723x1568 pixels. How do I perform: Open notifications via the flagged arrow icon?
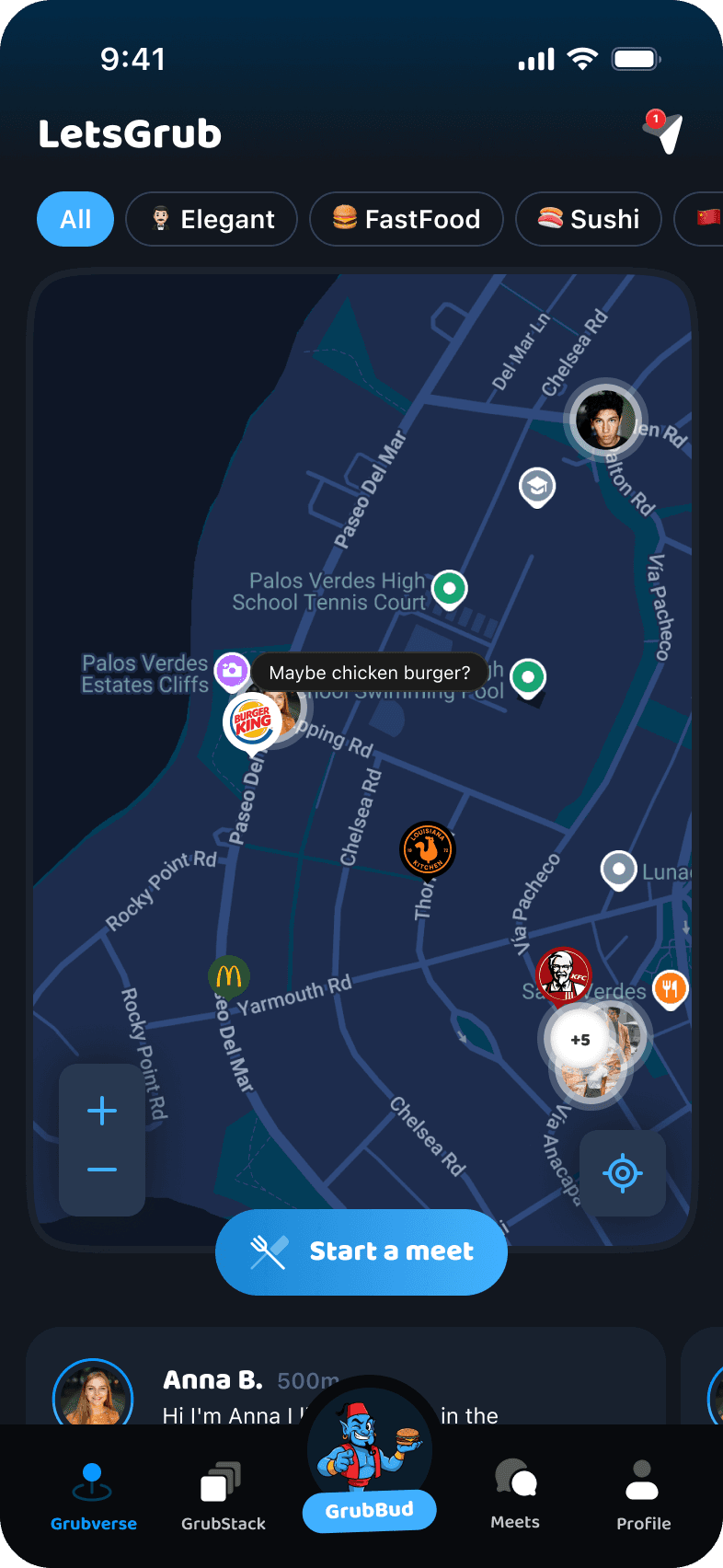pyautogui.click(x=663, y=133)
